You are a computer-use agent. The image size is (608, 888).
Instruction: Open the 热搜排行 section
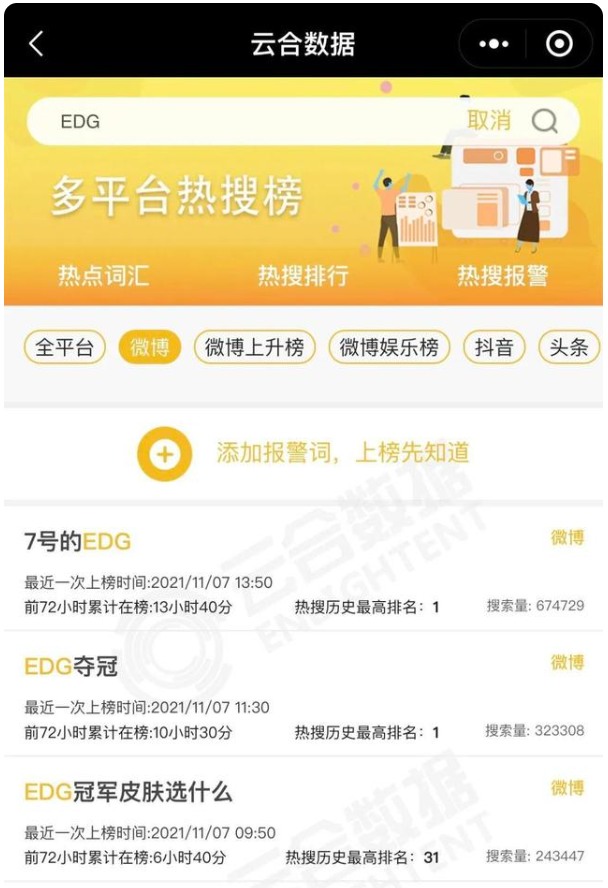[x=303, y=276]
